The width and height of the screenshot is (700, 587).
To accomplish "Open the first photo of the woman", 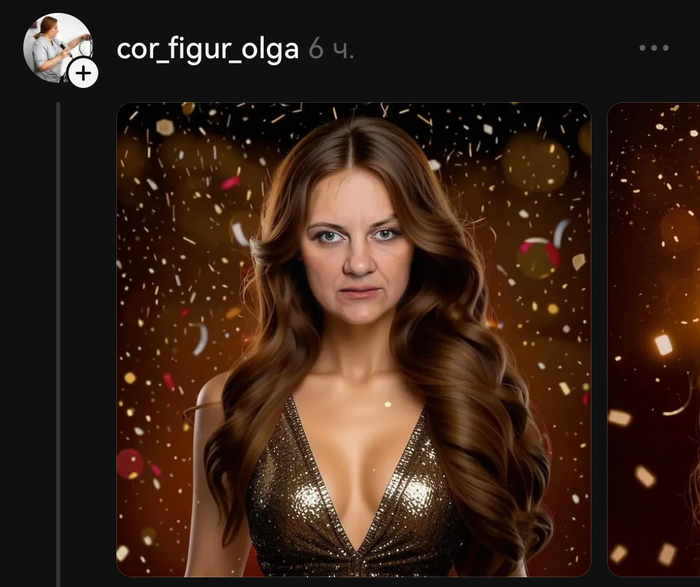I will 353,340.
